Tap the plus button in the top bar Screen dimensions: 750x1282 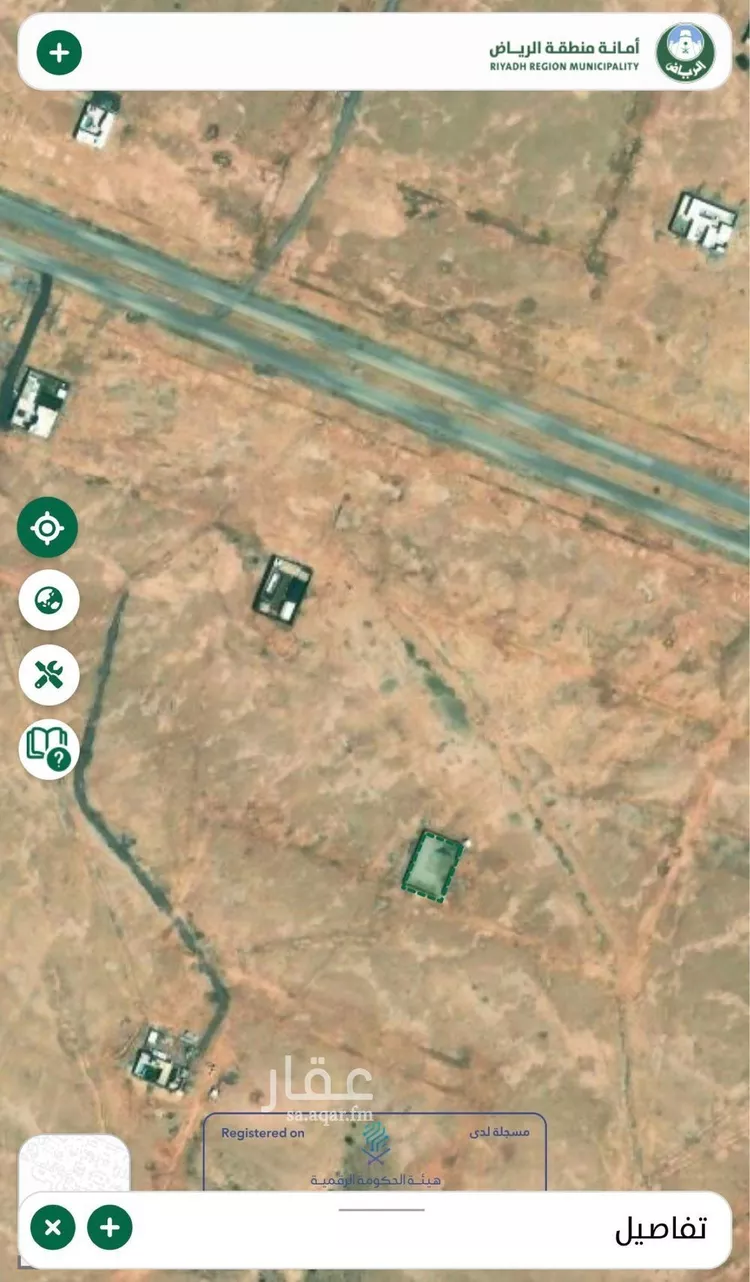coord(59,52)
